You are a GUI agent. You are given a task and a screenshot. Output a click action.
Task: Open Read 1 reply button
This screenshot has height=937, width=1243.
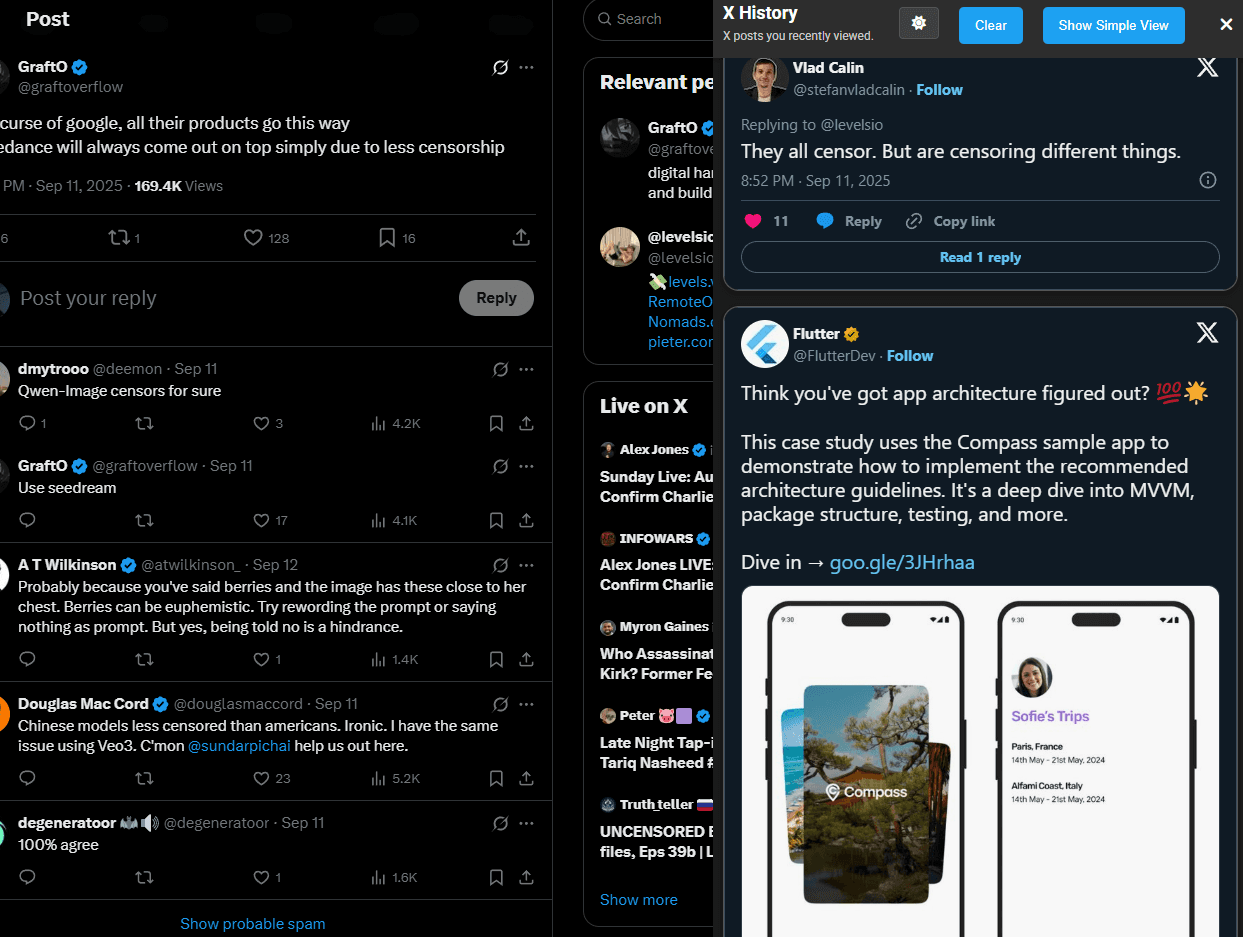pyautogui.click(x=979, y=257)
